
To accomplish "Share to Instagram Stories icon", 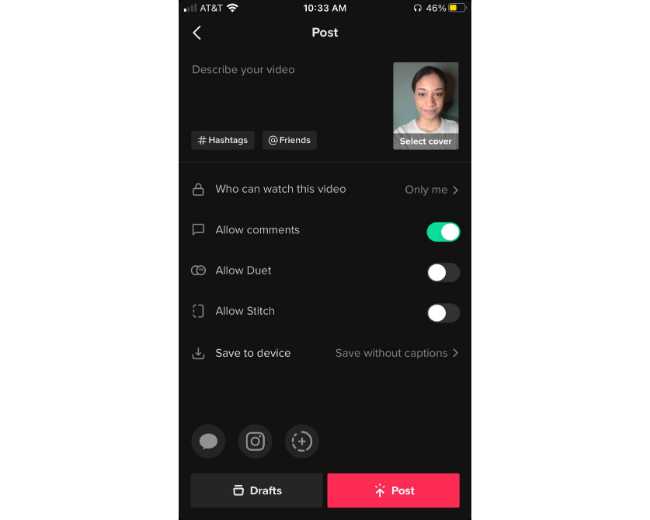I will [x=301, y=441].
